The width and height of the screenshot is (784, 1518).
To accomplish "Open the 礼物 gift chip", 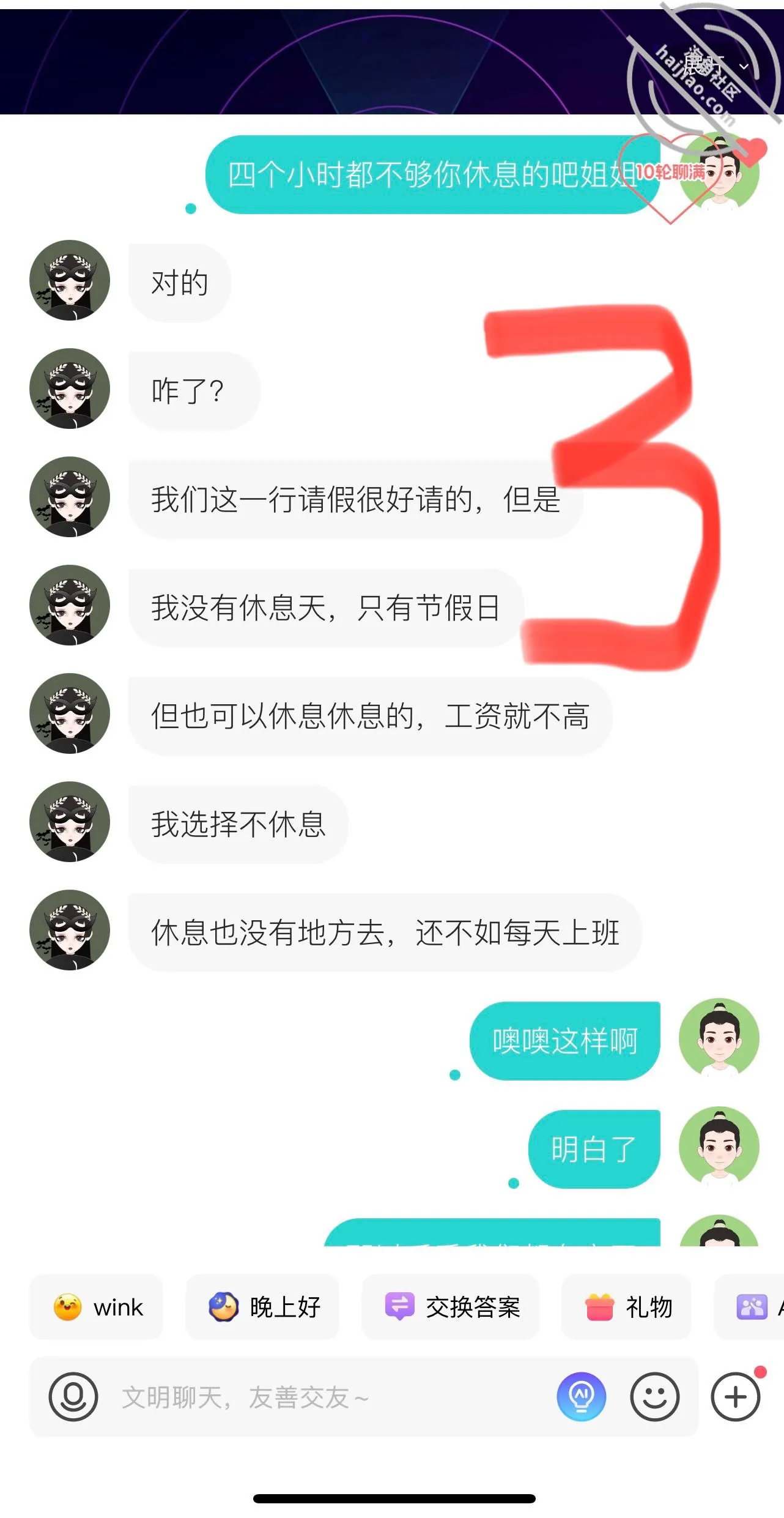I will tap(627, 1308).
